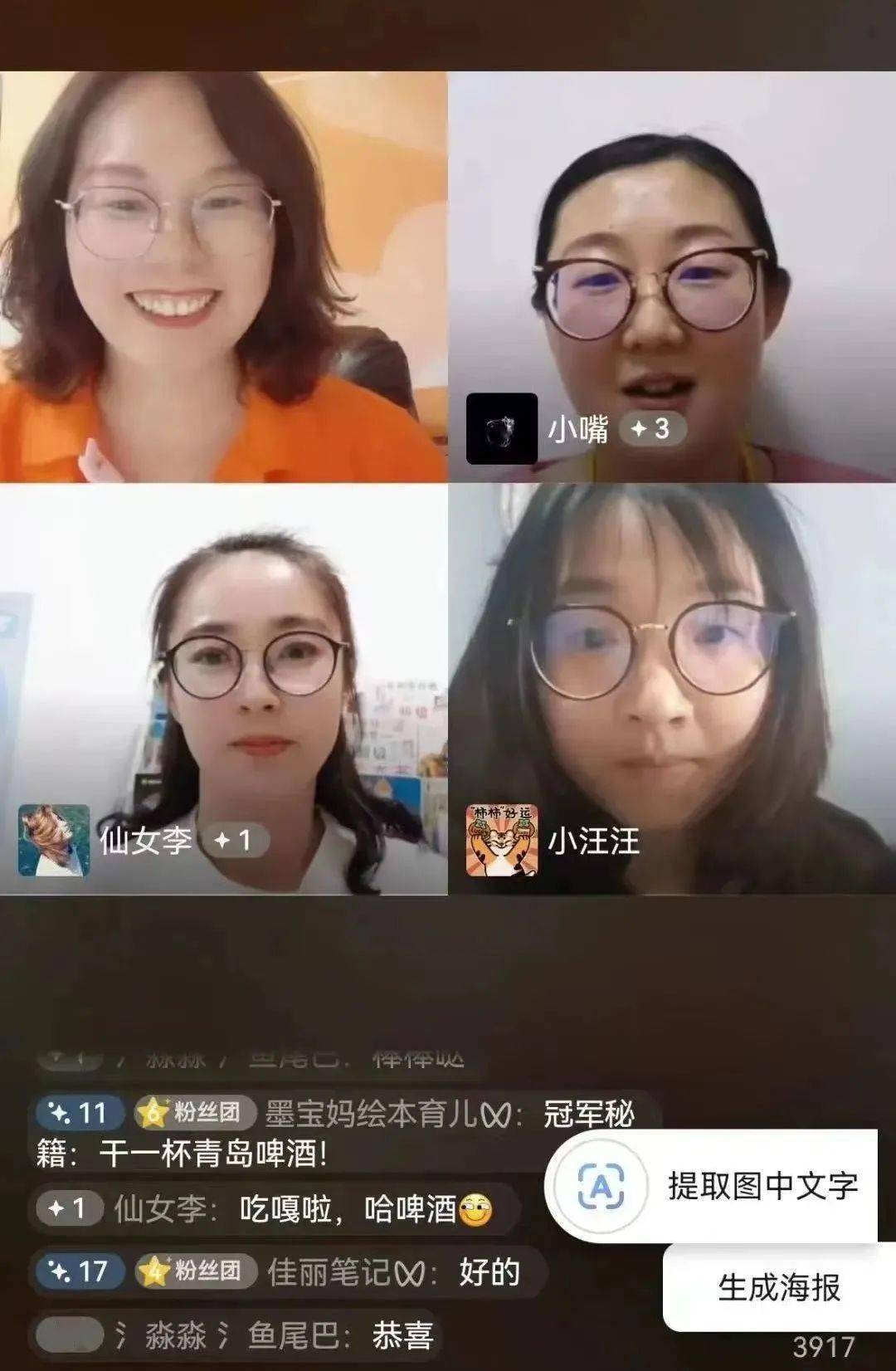Open commenter 墨宝妈绘本育儿's profile in the chat
This screenshot has height=1371, width=896.
386,1114
